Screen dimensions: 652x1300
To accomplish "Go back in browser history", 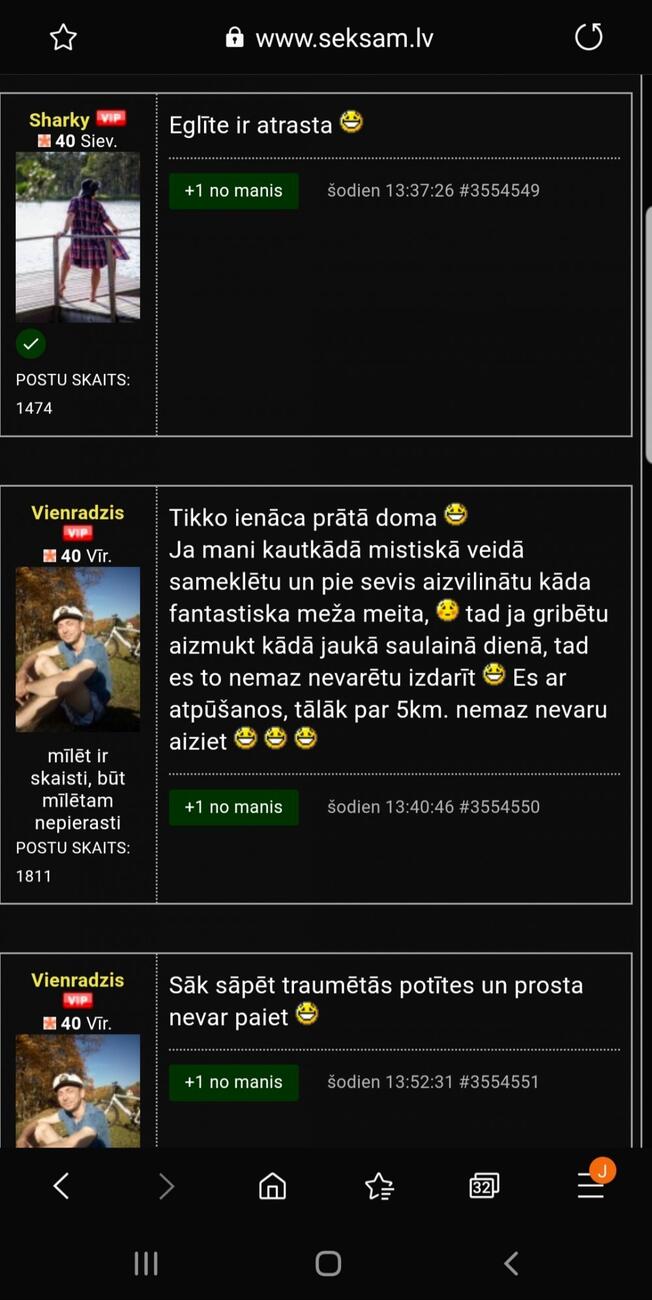I will (61, 1186).
